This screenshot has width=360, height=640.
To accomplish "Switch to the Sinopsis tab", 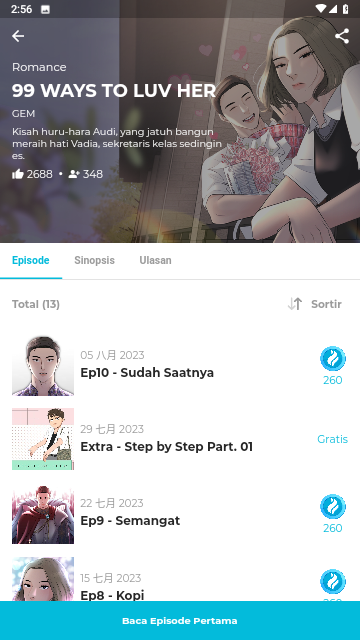I will tap(94, 260).
